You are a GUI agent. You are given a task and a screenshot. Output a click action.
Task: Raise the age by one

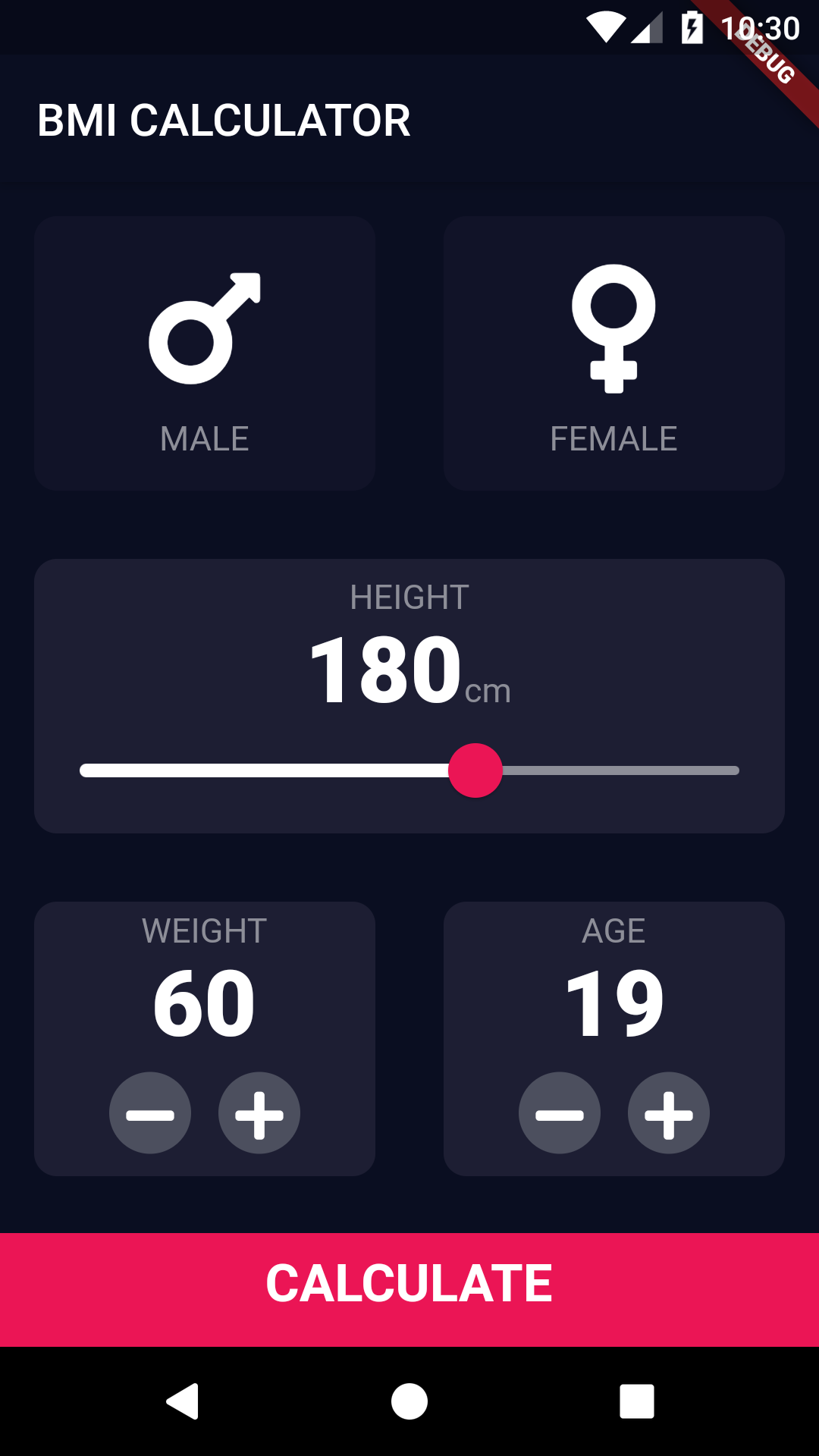coord(669,1113)
